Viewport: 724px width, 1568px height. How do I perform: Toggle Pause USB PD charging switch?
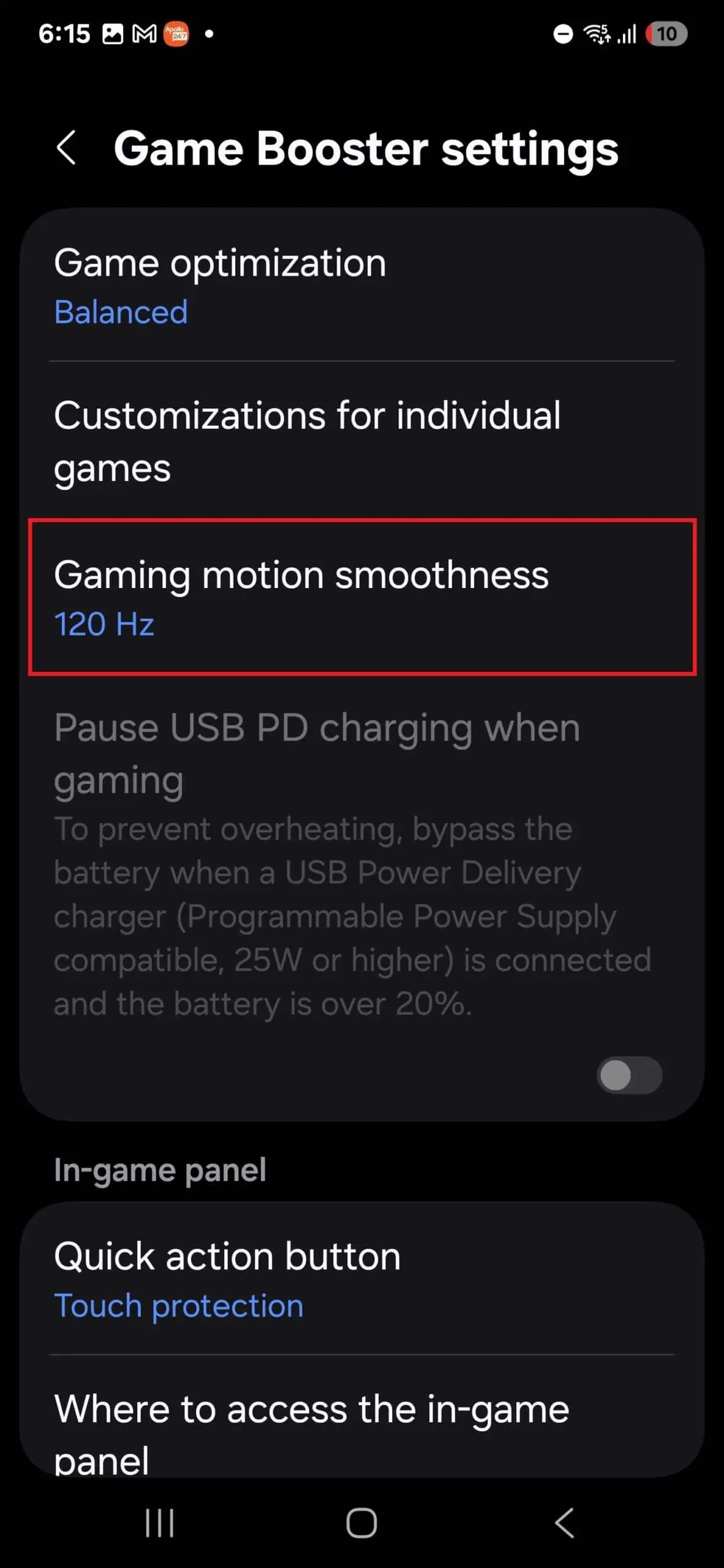coord(629,1076)
